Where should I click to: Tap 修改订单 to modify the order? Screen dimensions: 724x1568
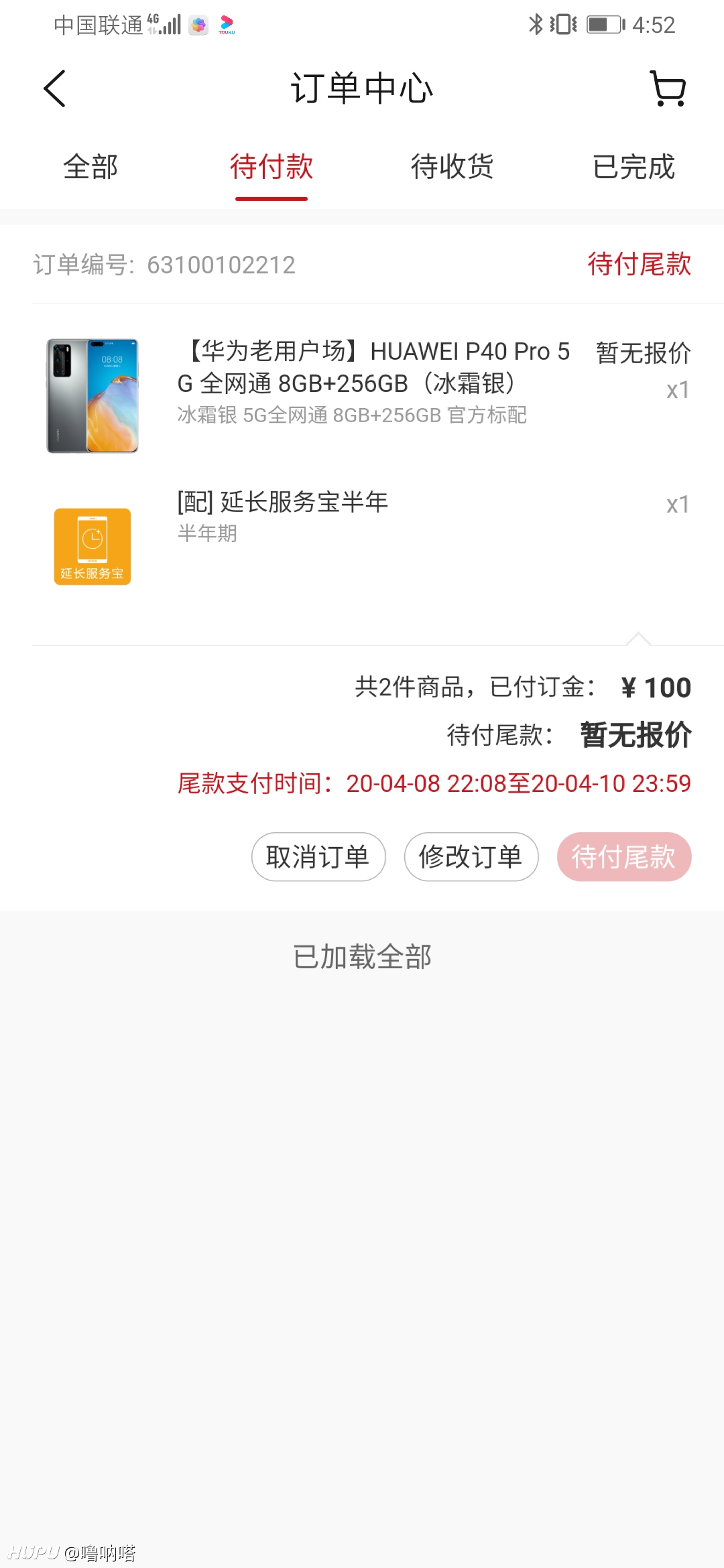471,856
